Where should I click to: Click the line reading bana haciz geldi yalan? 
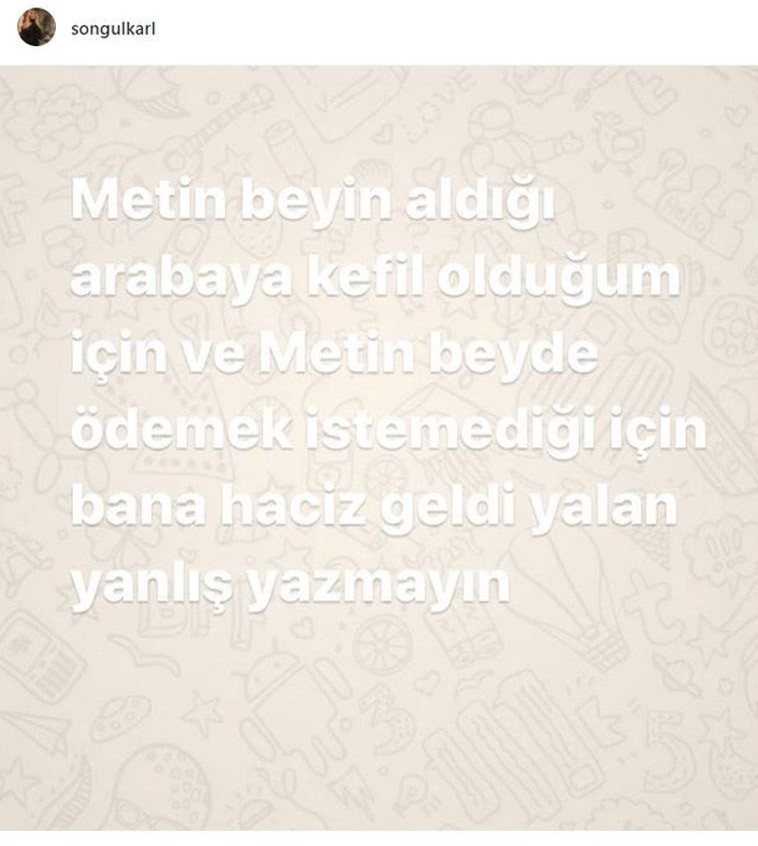click(370, 505)
